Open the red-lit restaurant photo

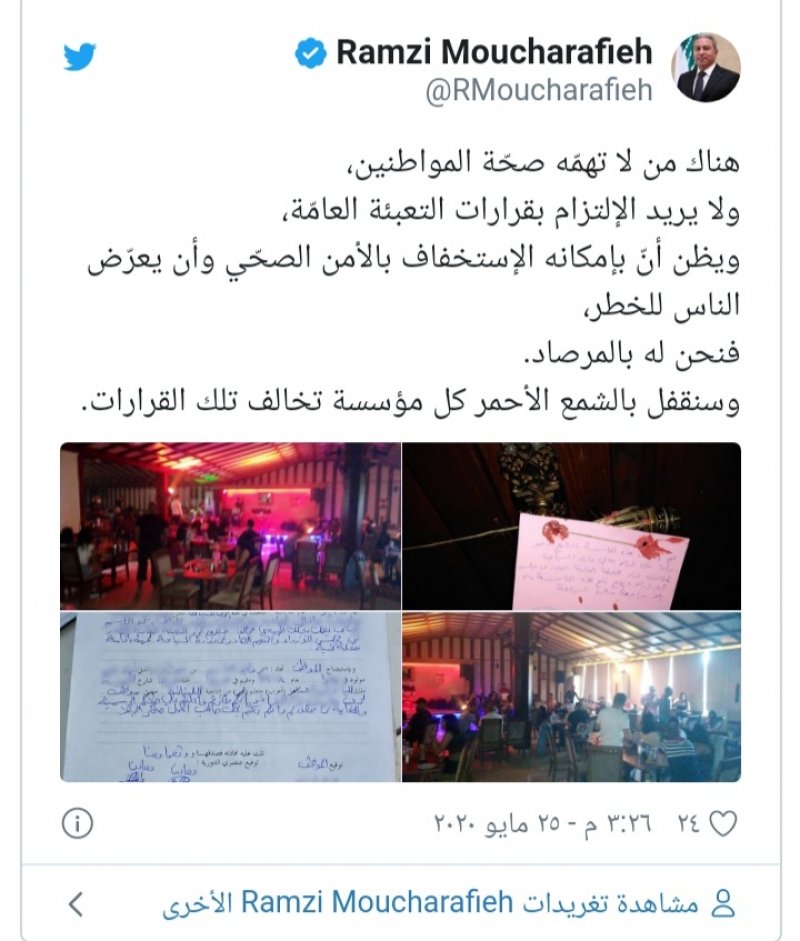point(230,526)
